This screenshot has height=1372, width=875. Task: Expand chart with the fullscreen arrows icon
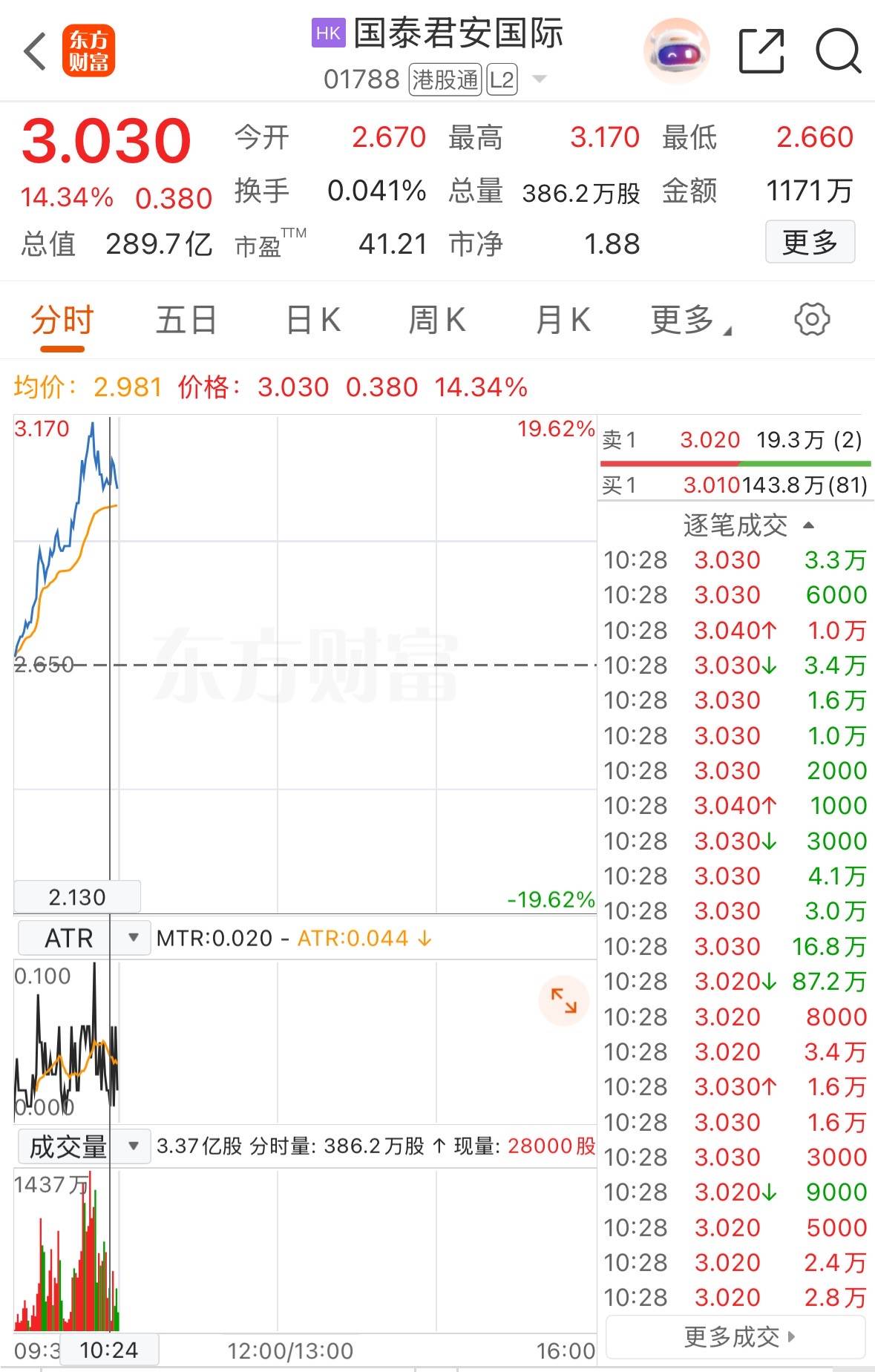[x=563, y=1000]
